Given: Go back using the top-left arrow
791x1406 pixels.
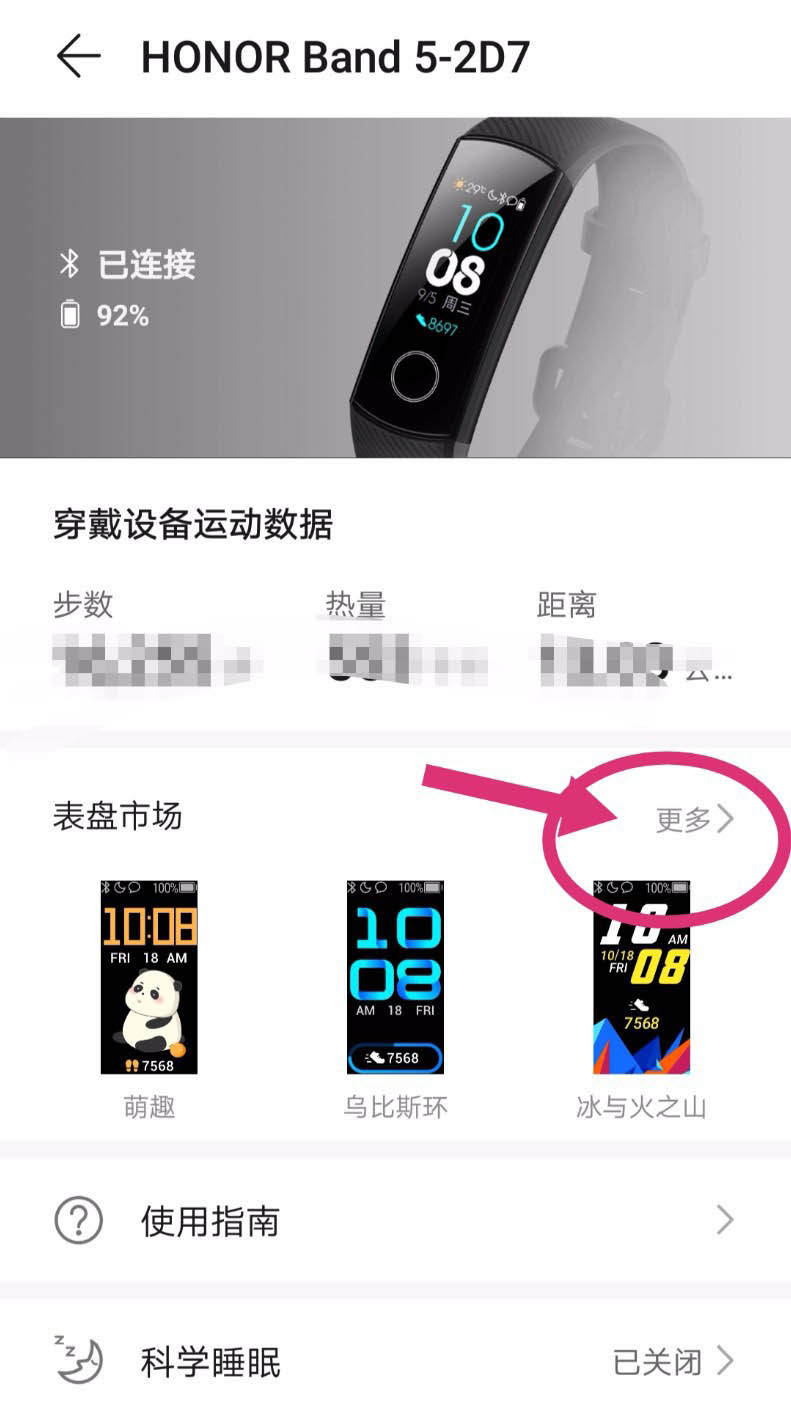Looking at the screenshot, I should point(78,57).
